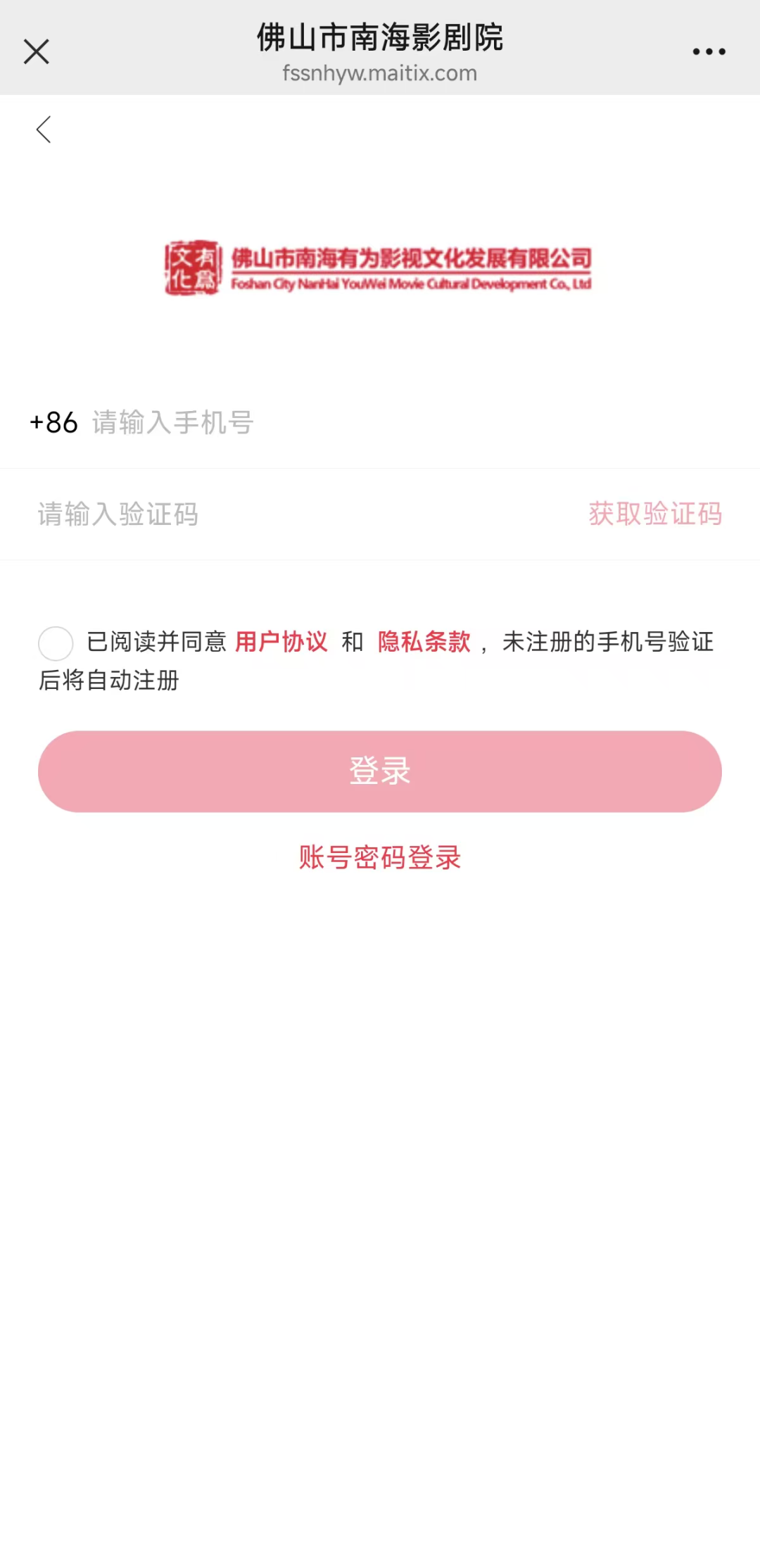Screen dimensions: 760x1568
Task: Tap 获取验证码 to request a code
Action: click(655, 514)
